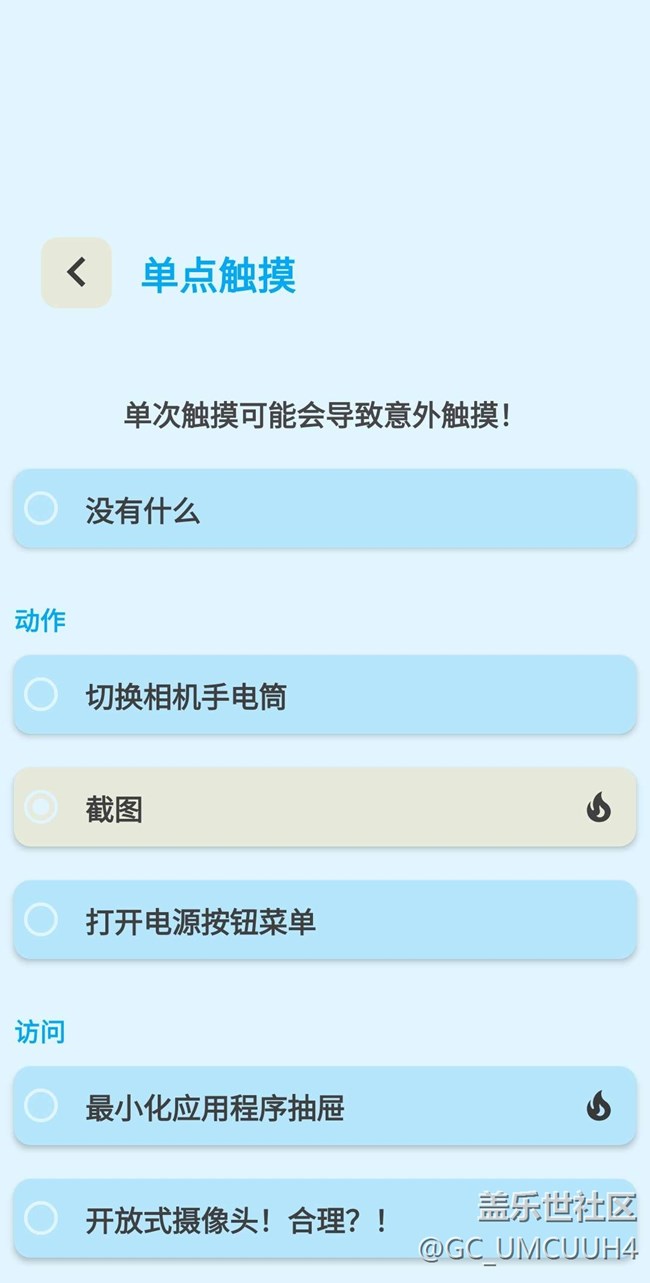Select the 没有什么 option
This screenshot has width=650, height=1283.
pyautogui.click(x=325, y=509)
